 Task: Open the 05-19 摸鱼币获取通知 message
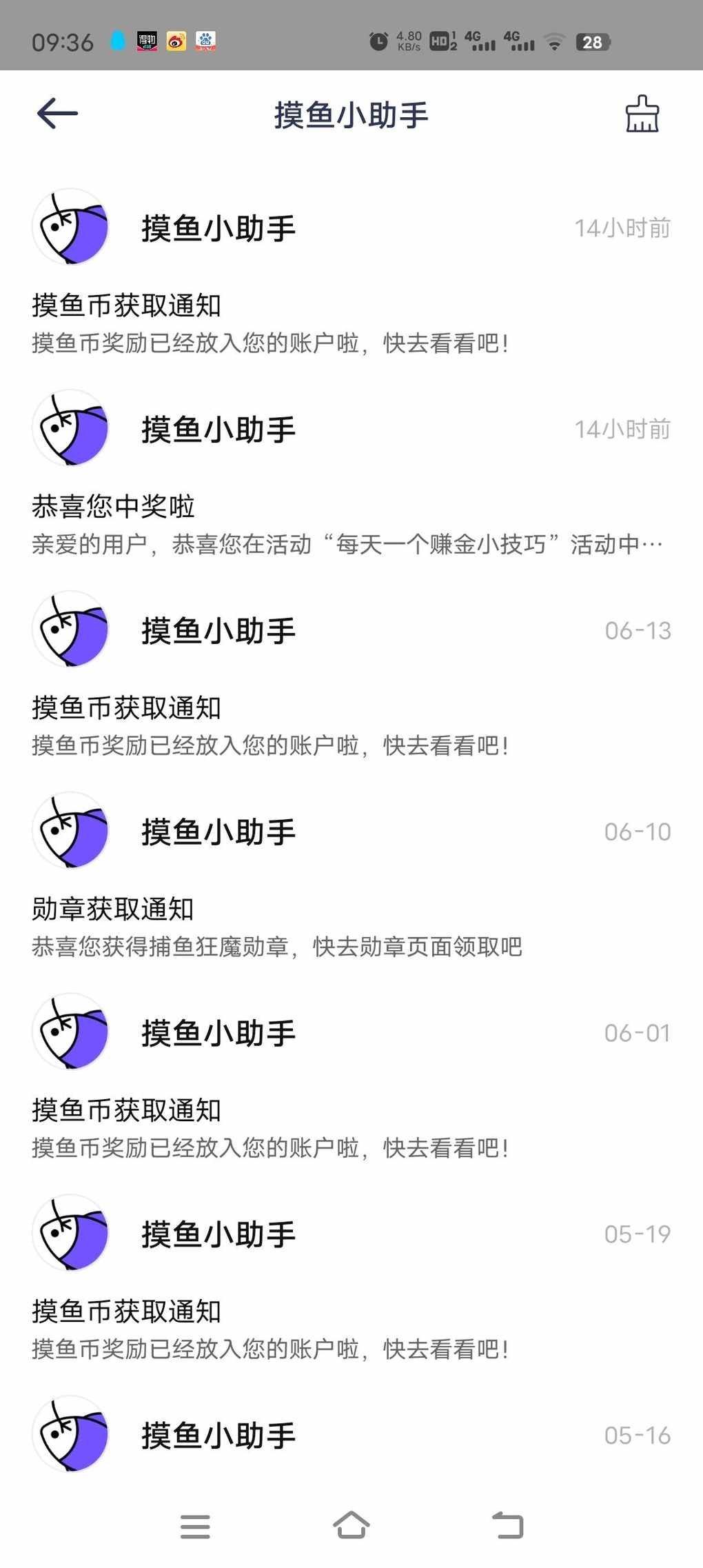click(351, 1280)
